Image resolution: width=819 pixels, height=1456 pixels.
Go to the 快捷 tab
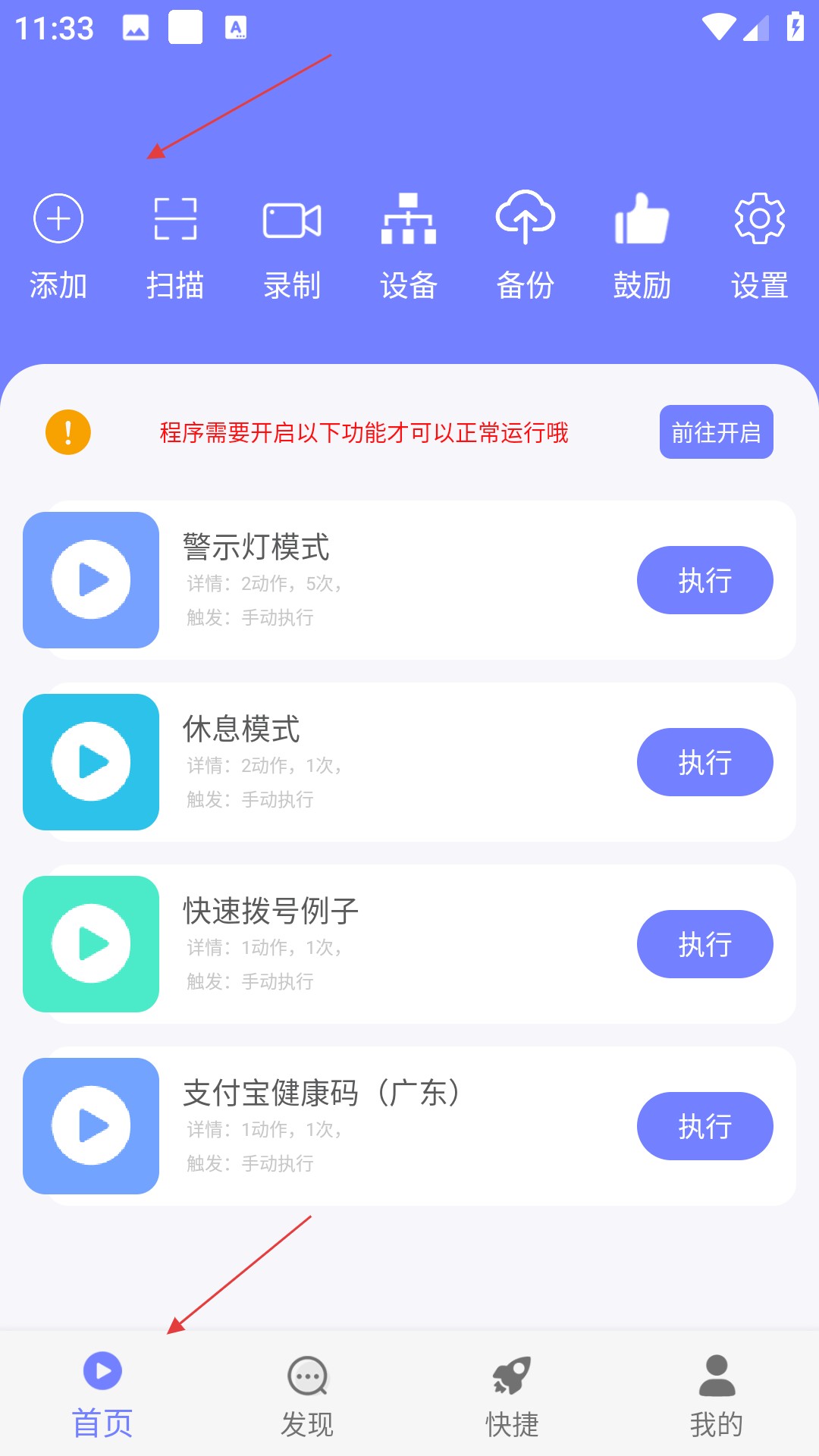pos(512,1395)
